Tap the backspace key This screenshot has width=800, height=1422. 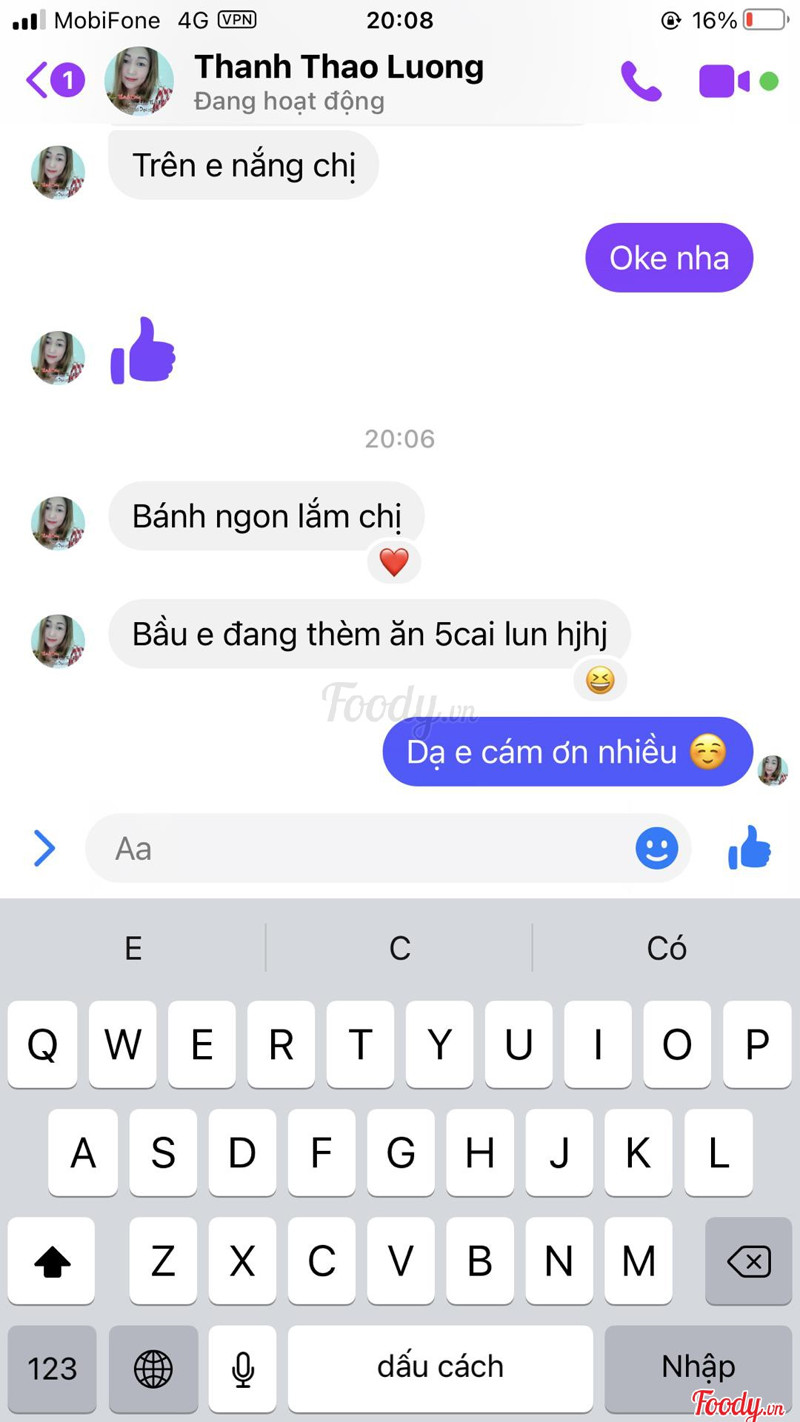coord(748,1261)
